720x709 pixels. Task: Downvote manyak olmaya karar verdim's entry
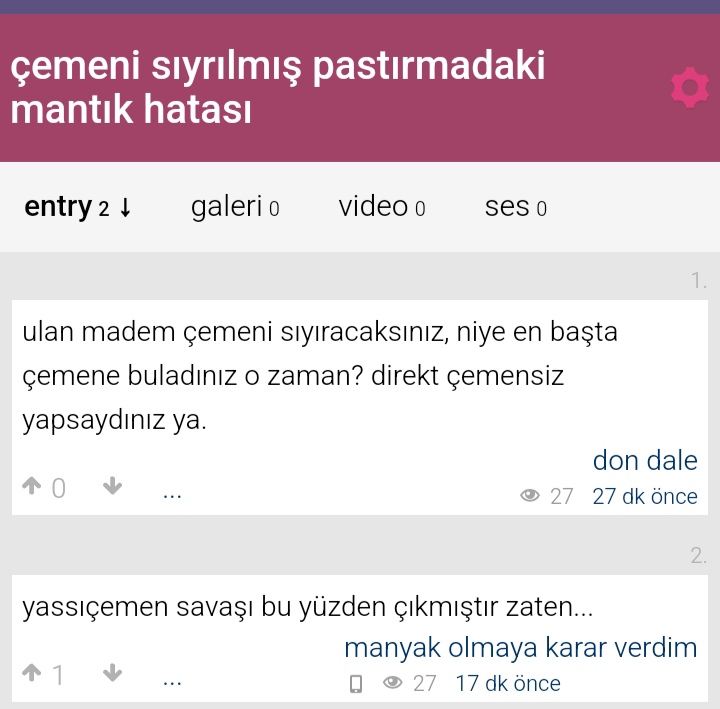coord(112,675)
